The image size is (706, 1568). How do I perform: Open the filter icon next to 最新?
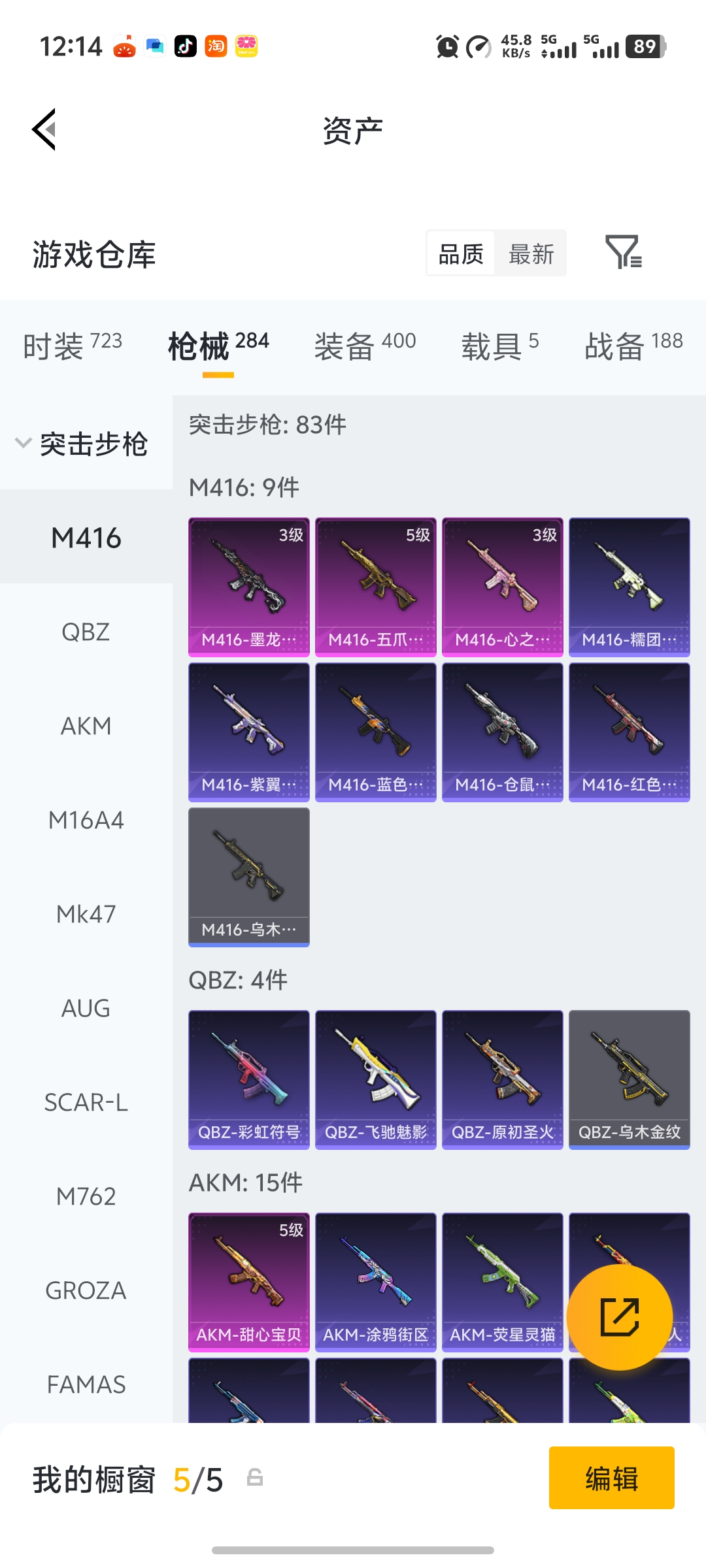(623, 253)
